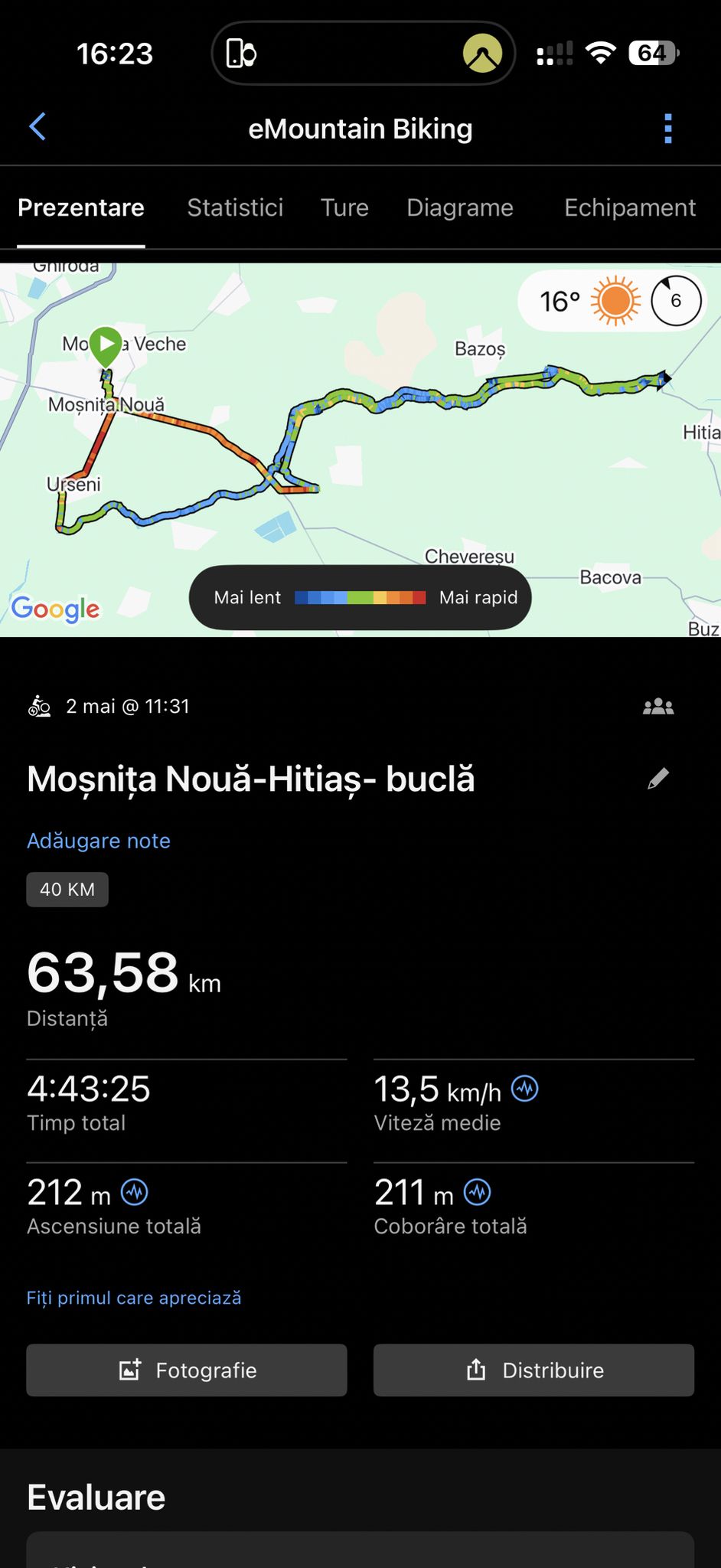Open the Ture tab

coord(344,207)
